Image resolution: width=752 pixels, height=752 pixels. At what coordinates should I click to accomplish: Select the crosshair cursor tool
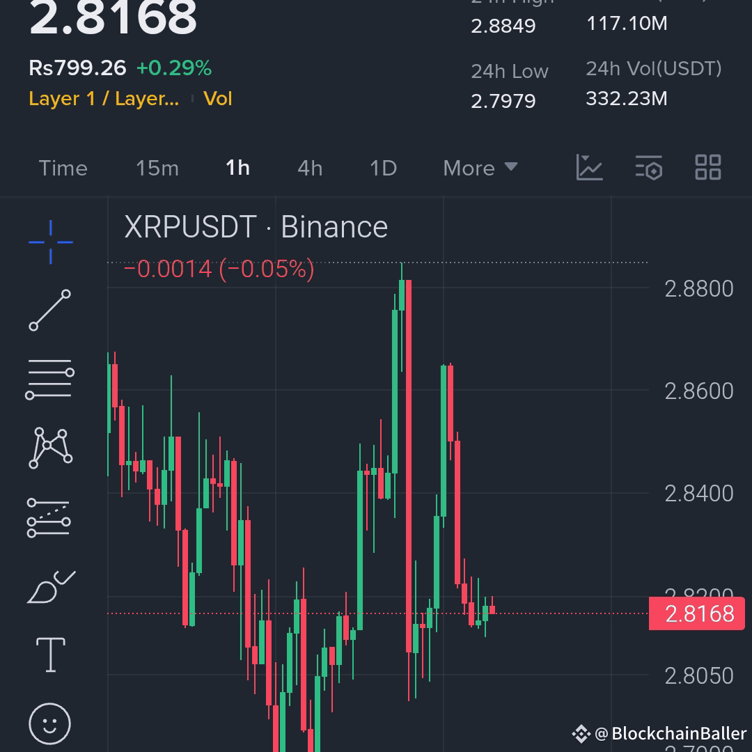click(x=50, y=241)
